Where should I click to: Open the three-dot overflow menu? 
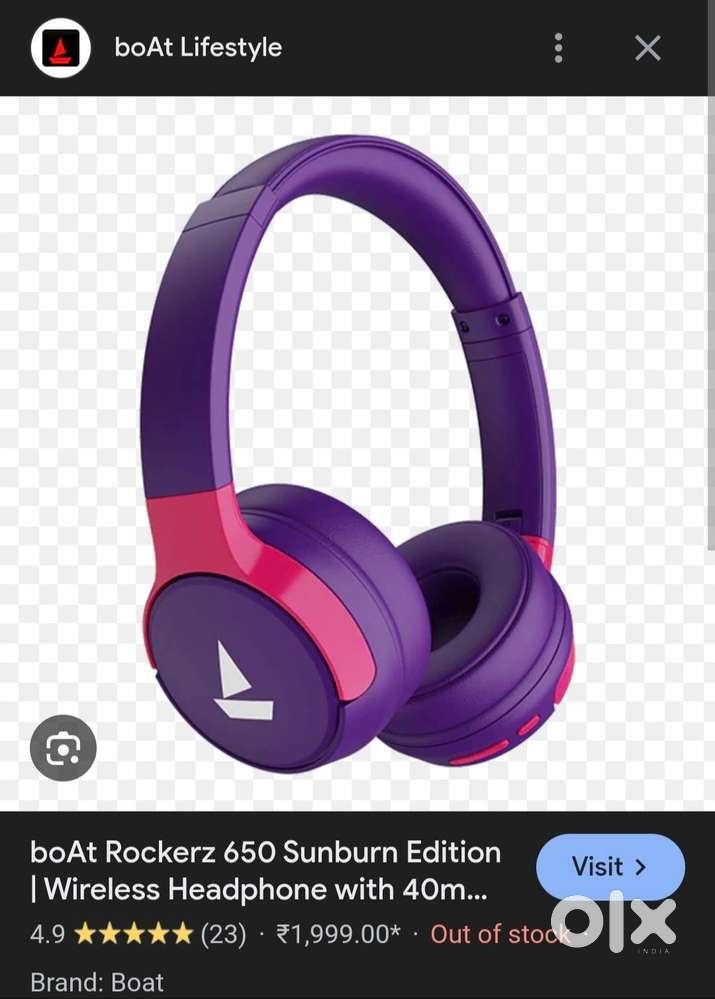(x=558, y=48)
